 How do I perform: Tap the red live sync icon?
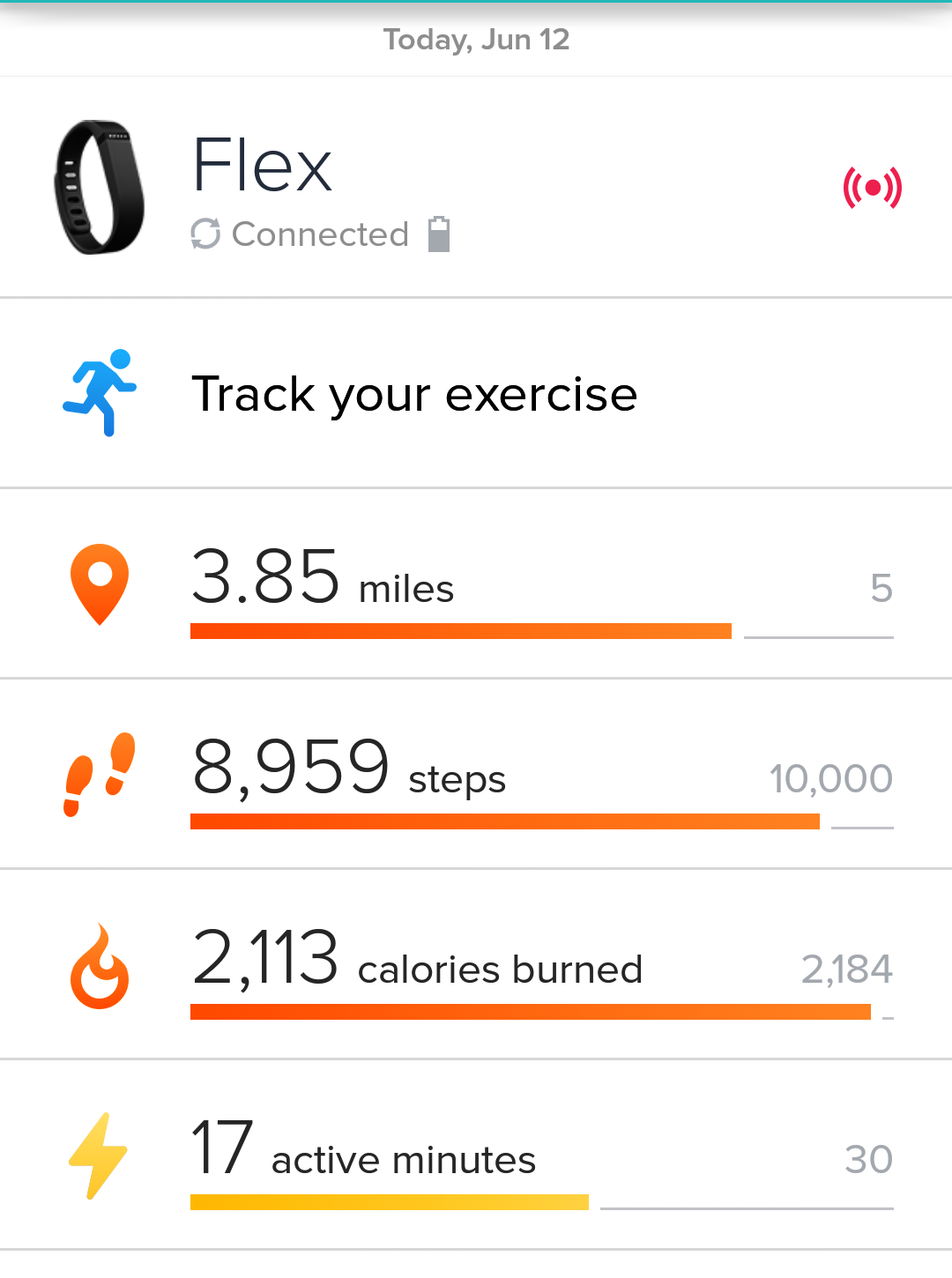pyautogui.click(x=872, y=188)
